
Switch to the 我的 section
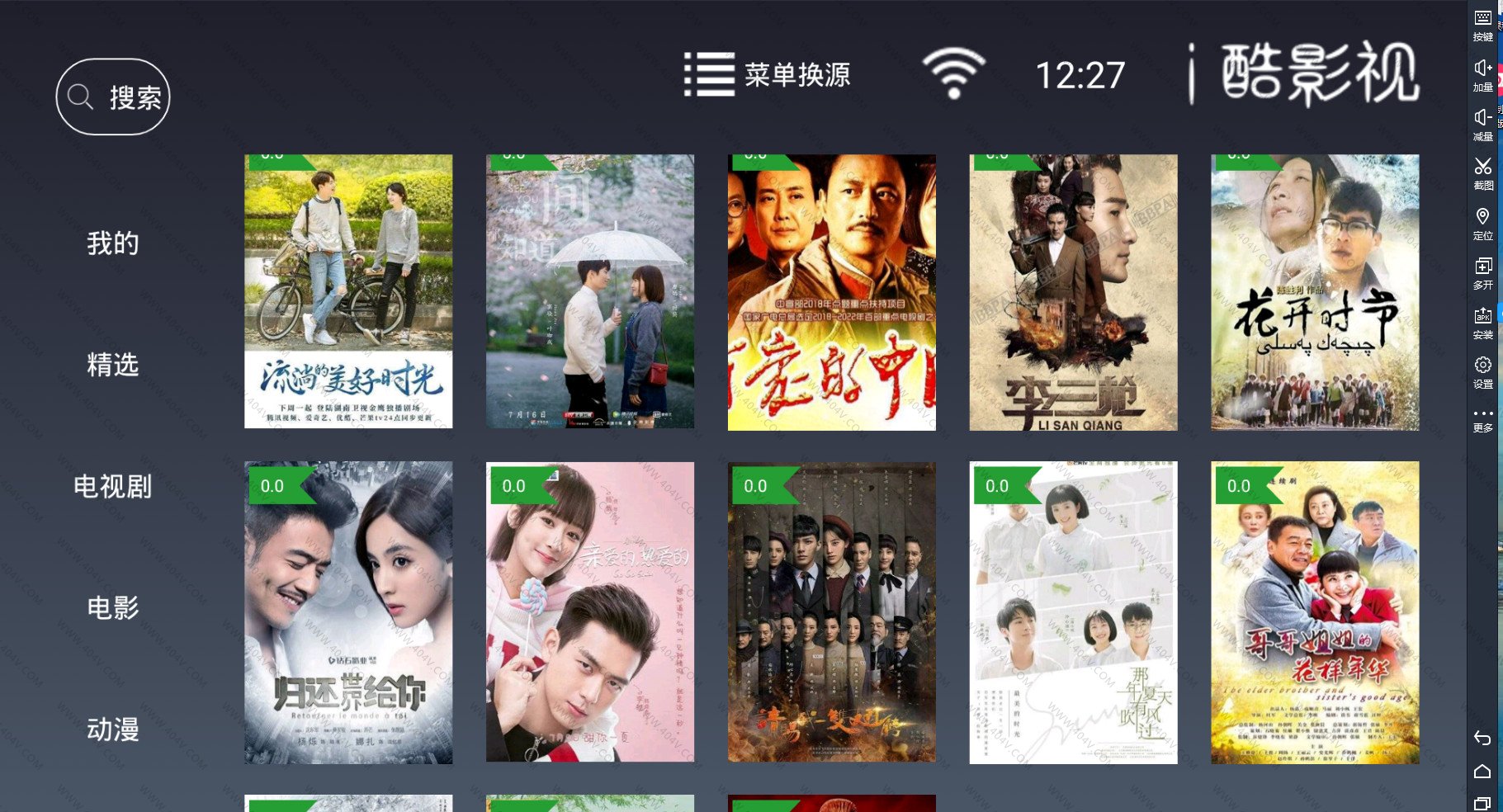click(x=113, y=243)
